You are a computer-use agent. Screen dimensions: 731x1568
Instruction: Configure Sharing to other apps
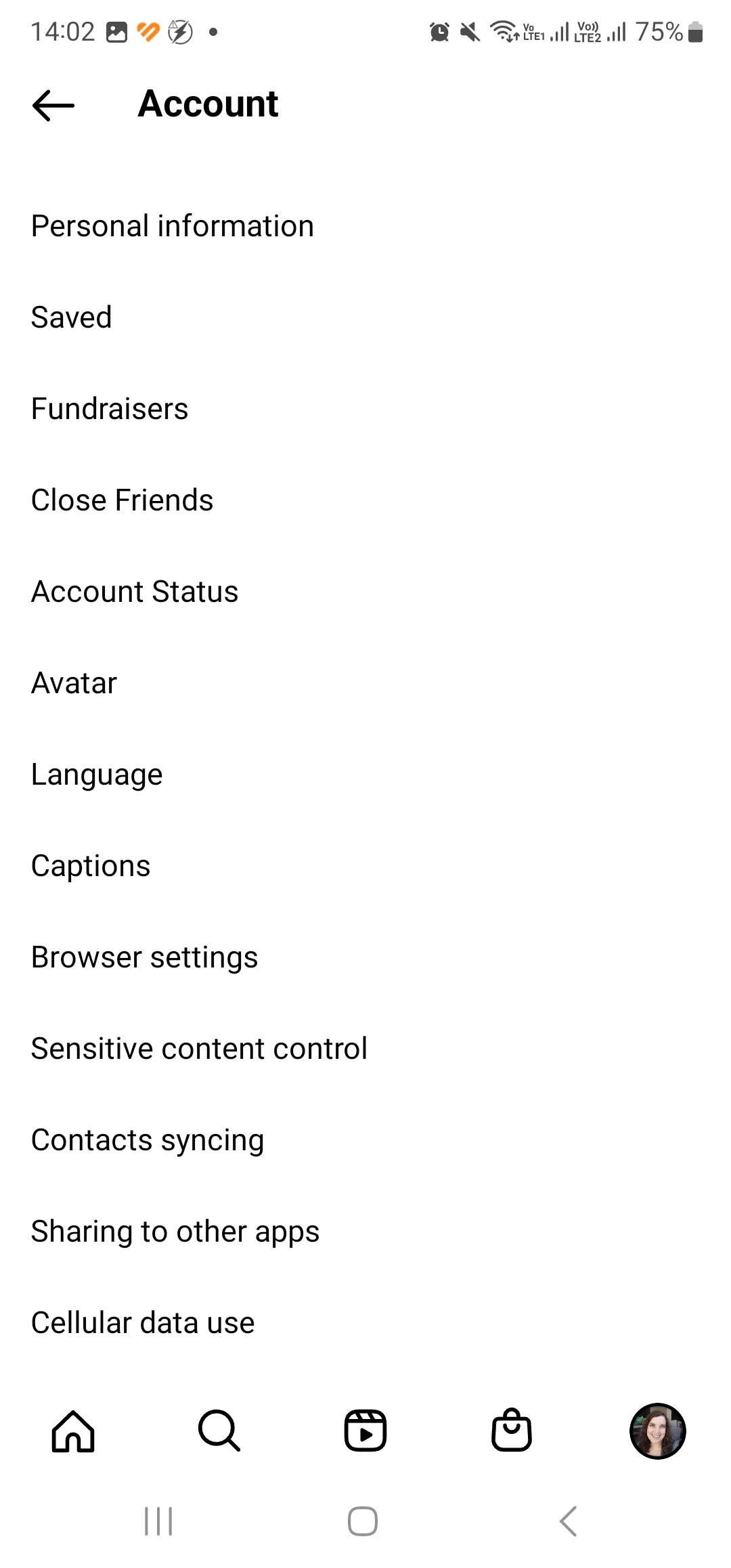click(175, 1231)
